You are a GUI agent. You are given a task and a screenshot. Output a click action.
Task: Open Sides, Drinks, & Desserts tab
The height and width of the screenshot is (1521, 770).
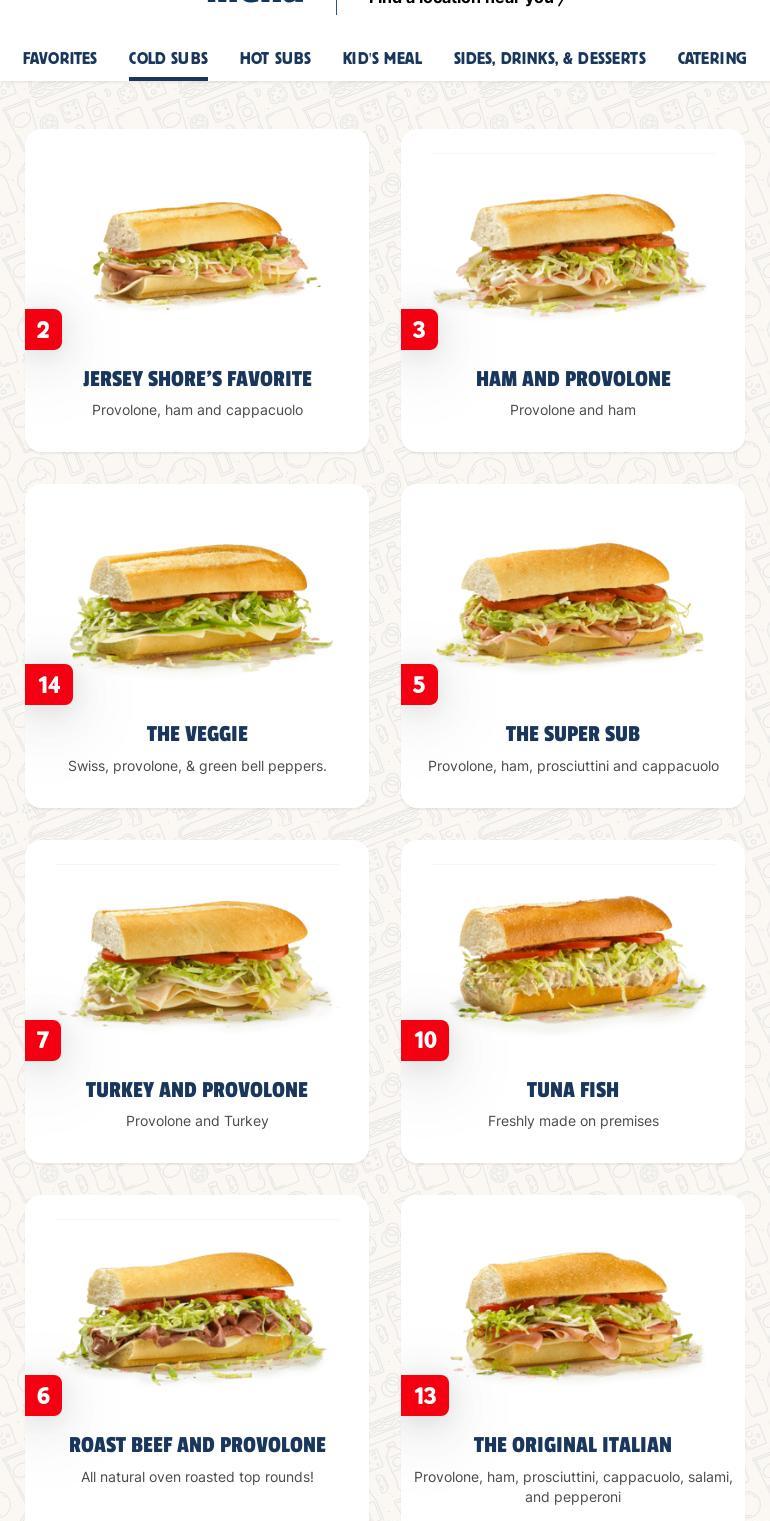[549, 58]
